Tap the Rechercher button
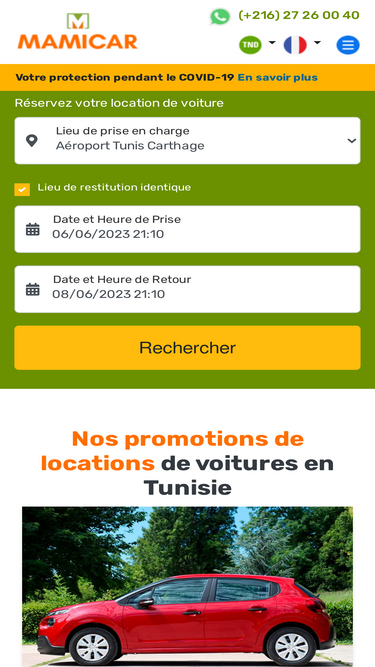Screen dimensions: 375x667 point(188,348)
